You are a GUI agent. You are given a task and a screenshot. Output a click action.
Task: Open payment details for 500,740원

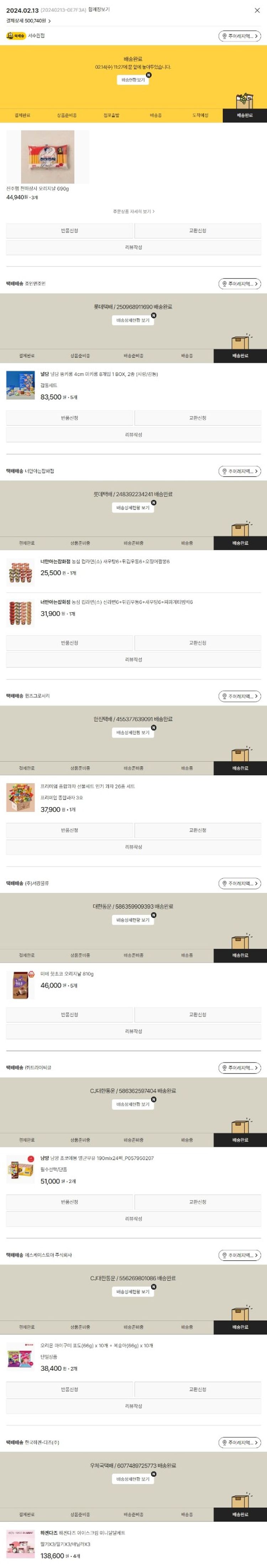tap(28, 21)
